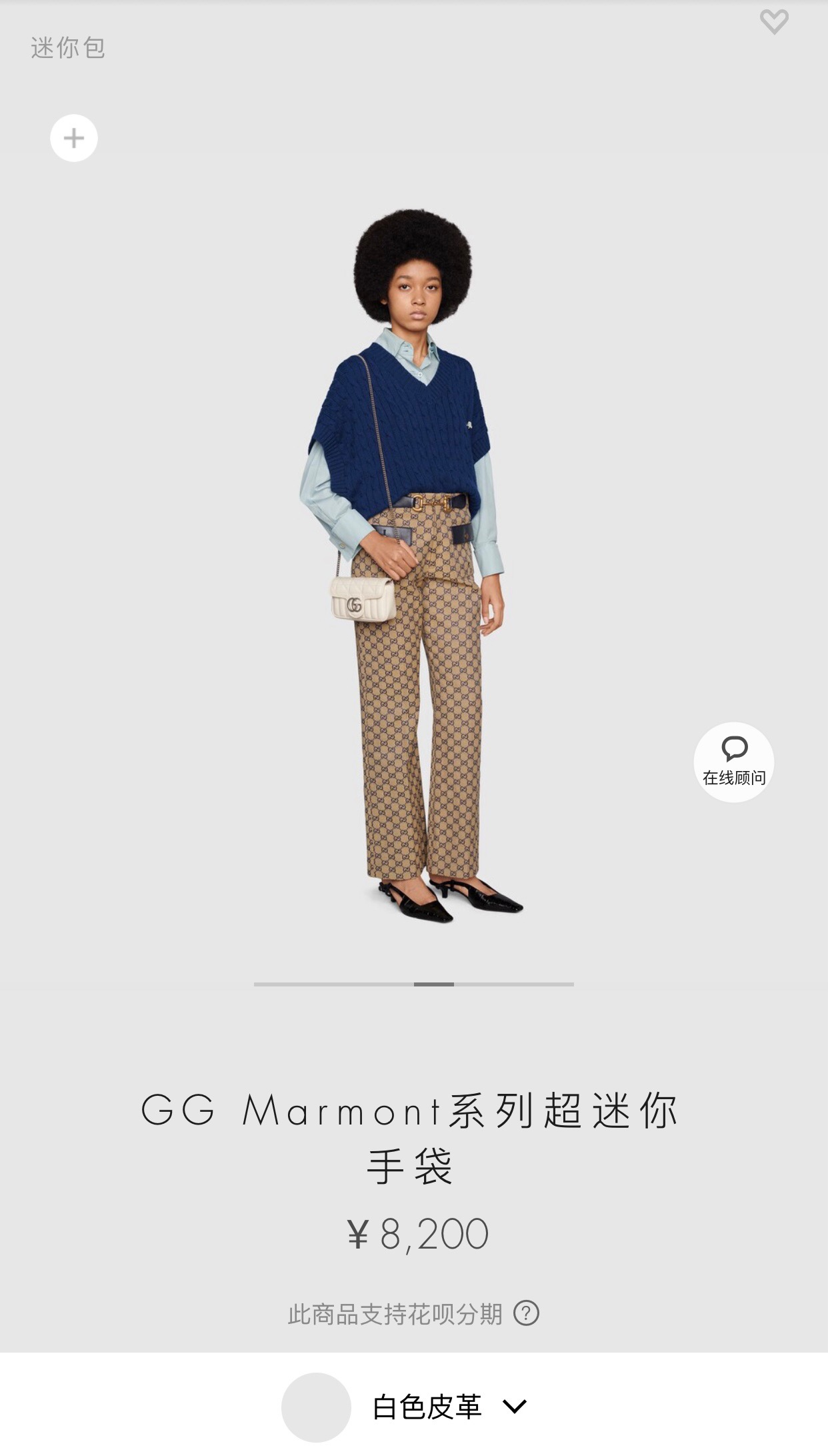Open the 迷你包 category link
The image size is (828, 1456).
[68, 48]
